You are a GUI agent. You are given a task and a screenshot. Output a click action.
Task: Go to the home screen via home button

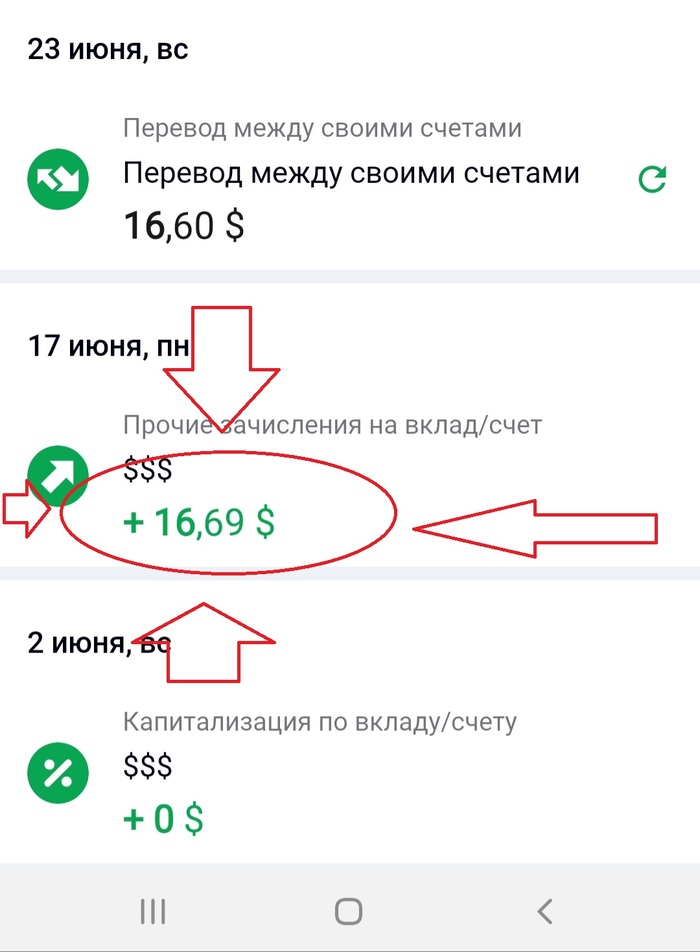pyautogui.click(x=349, y=910)
